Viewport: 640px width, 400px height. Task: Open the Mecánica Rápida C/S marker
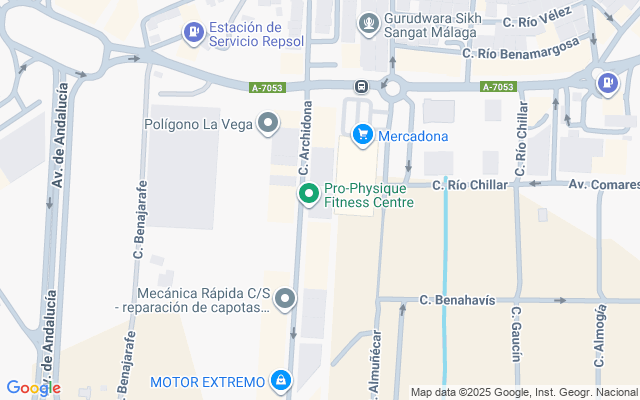tap(285, 299)
